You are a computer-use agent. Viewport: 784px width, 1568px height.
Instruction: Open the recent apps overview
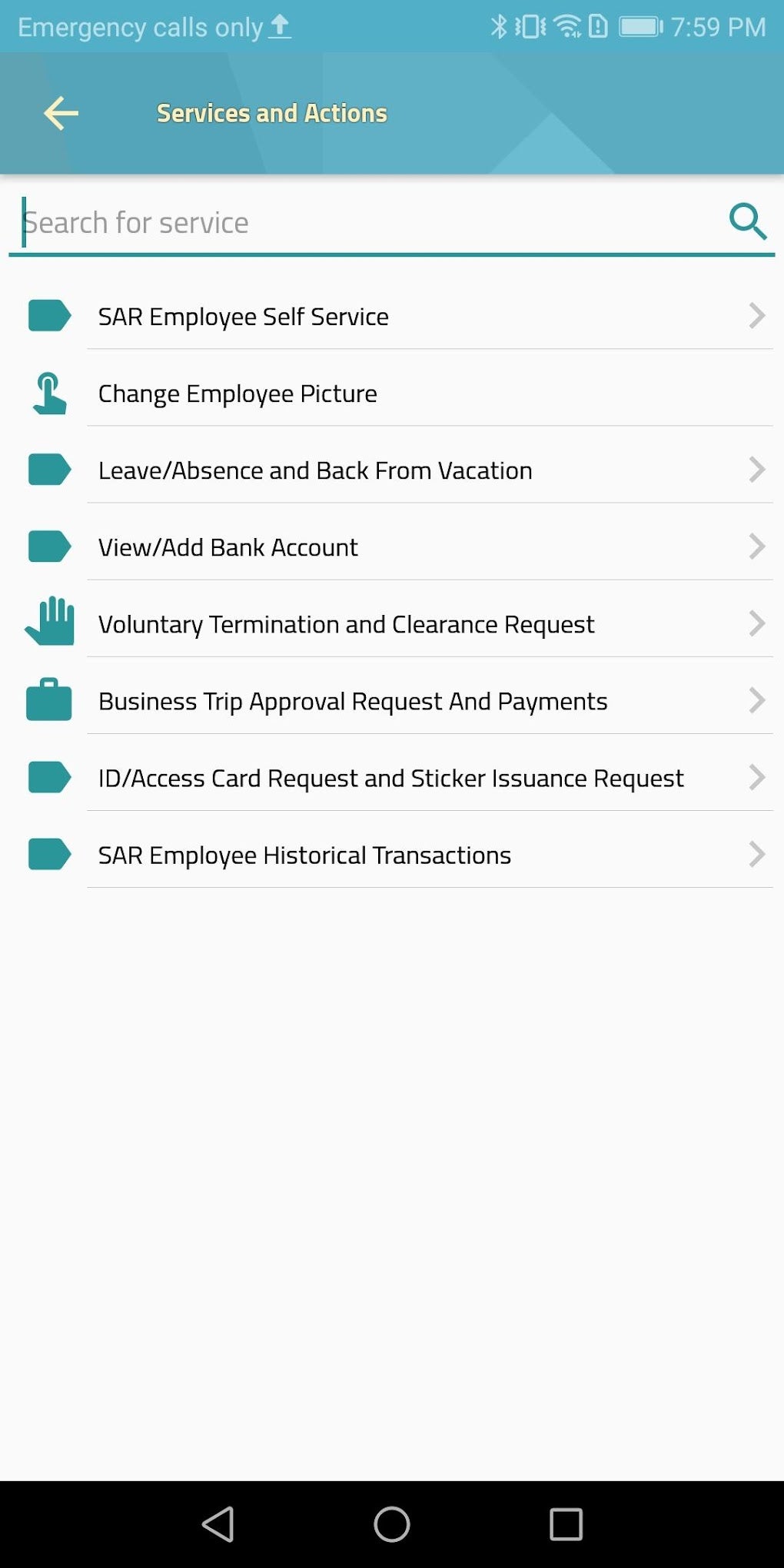(566, 1523)
